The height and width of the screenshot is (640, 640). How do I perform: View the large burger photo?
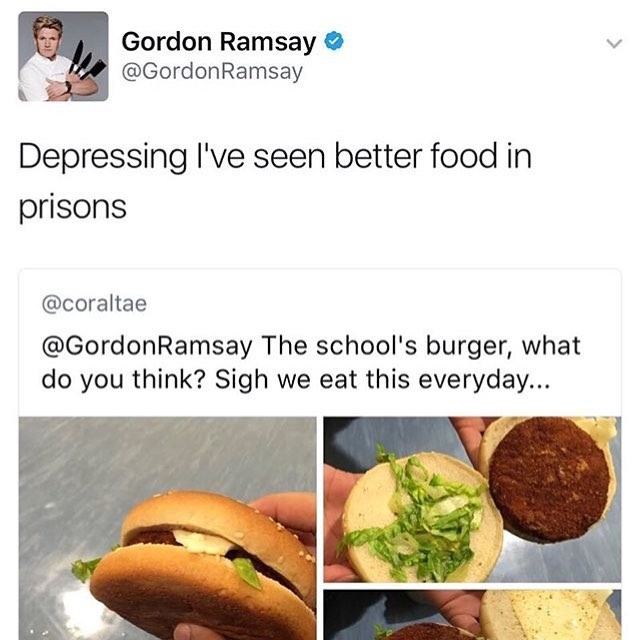point(167,528)
